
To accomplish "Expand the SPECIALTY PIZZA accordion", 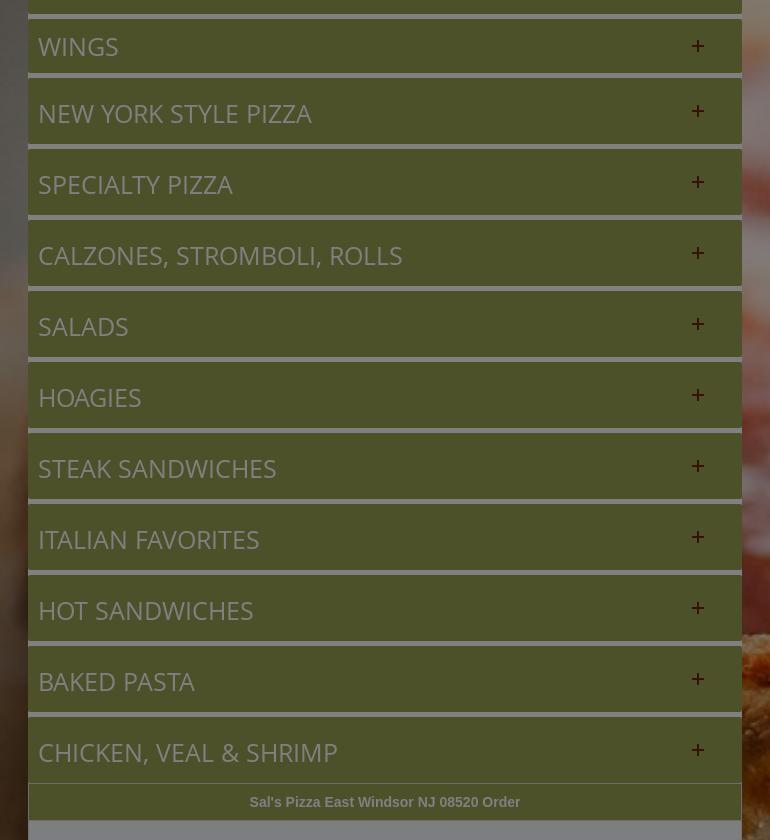I will (x=698, y=182).
